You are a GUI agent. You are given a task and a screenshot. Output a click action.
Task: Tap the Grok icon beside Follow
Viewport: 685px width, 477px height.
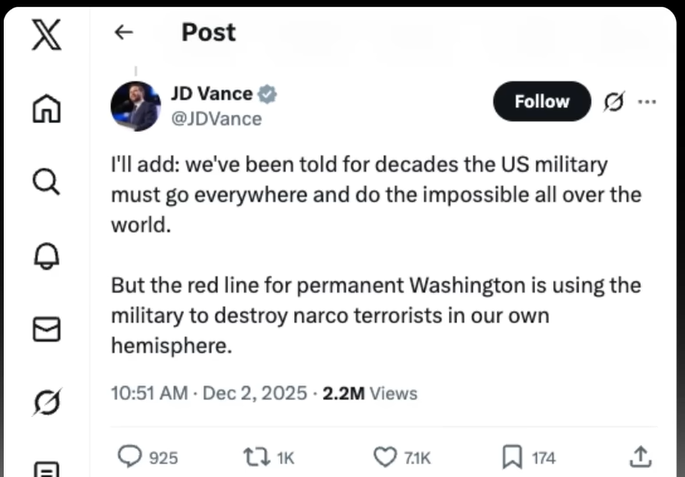[x=614, y=101]
